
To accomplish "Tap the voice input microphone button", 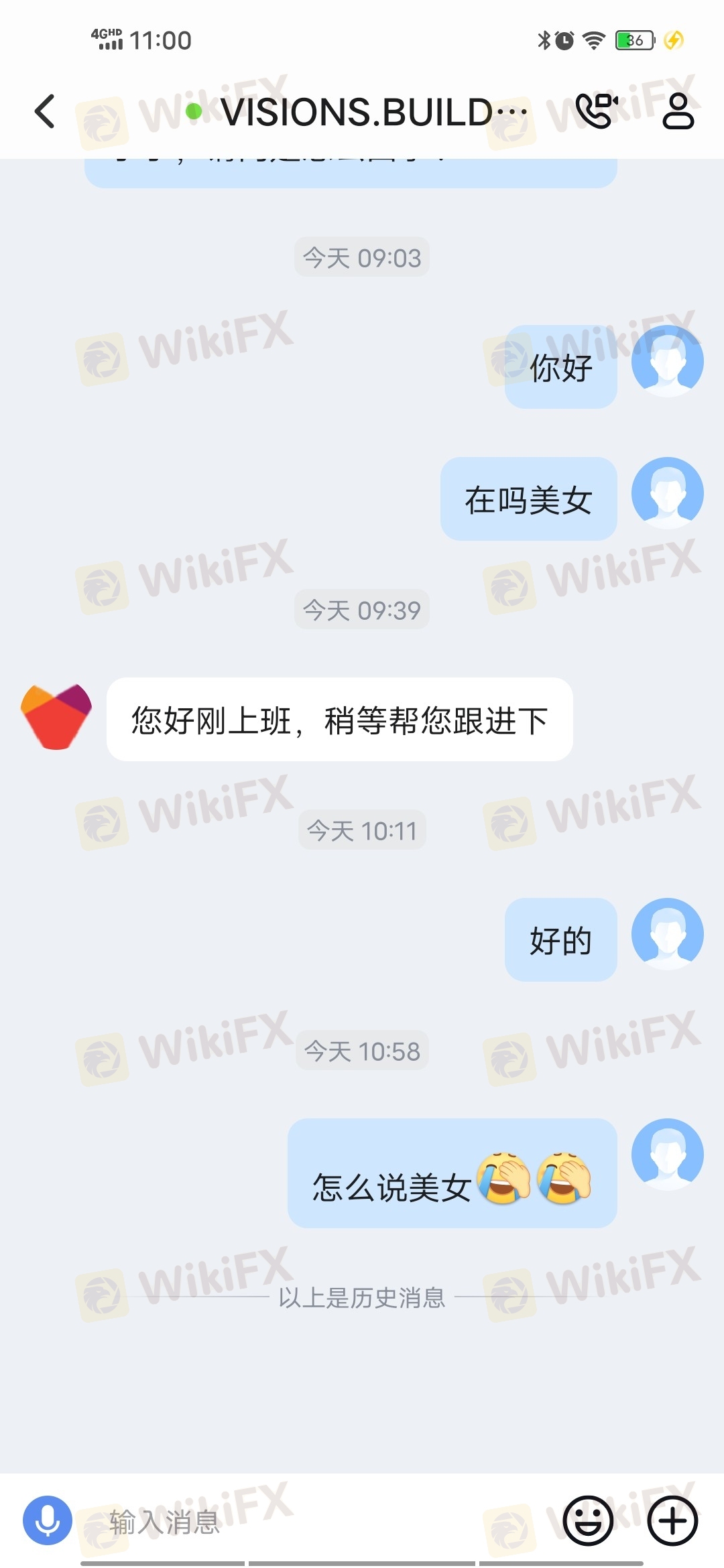I will pyautogui.click(x=48, y=1520).
